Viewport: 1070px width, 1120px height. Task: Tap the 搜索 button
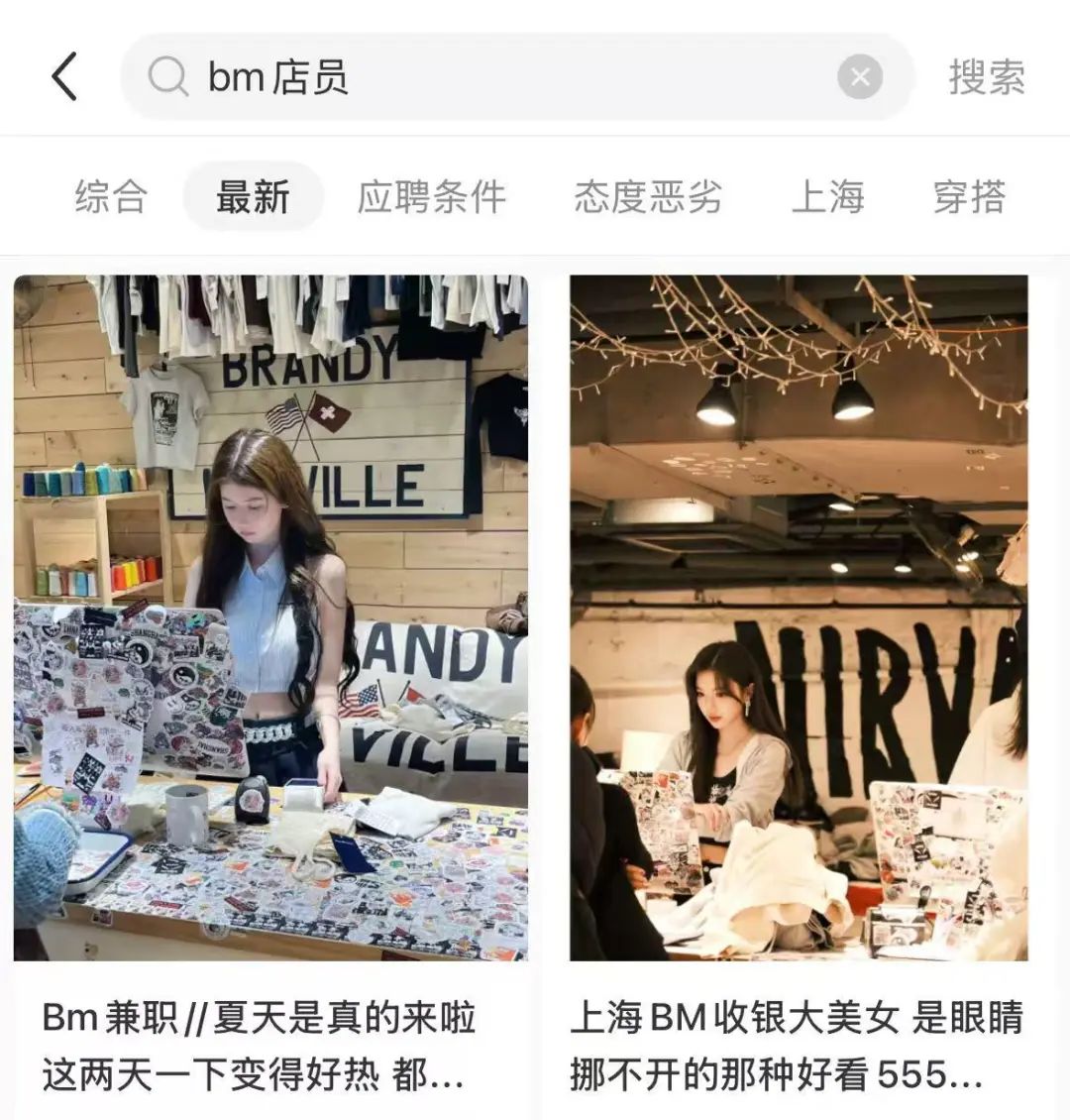[986, 77]
